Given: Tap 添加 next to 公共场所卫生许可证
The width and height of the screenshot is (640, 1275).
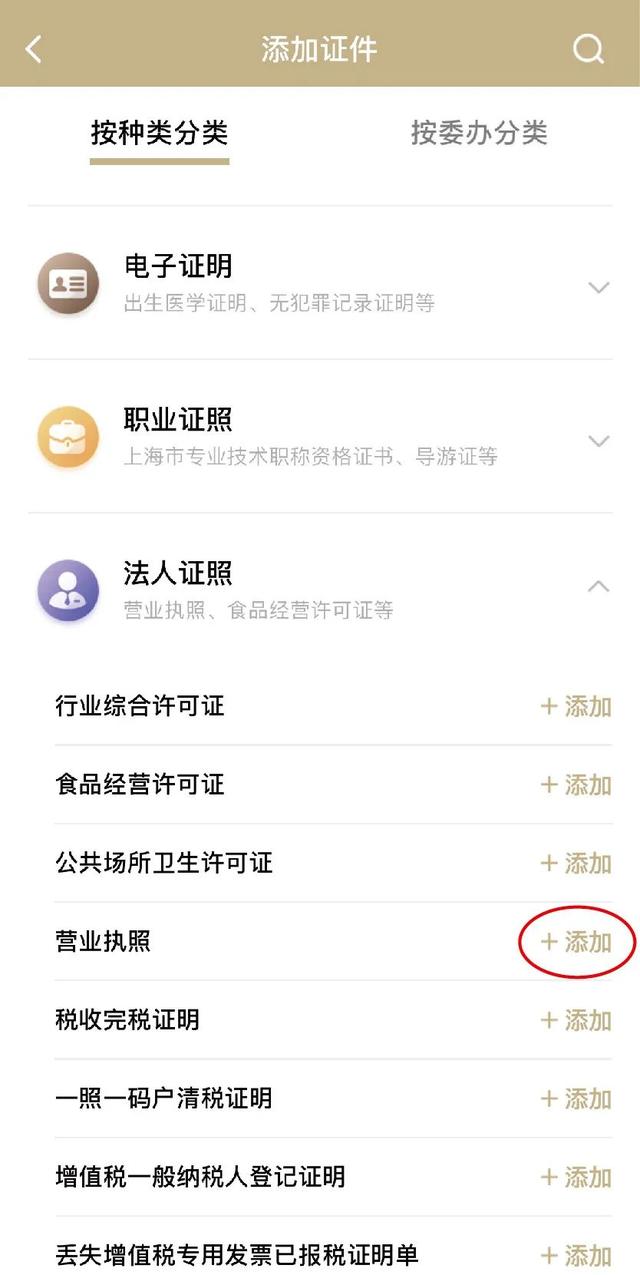Looking at the screenshot, I should [x=576, y=863].
